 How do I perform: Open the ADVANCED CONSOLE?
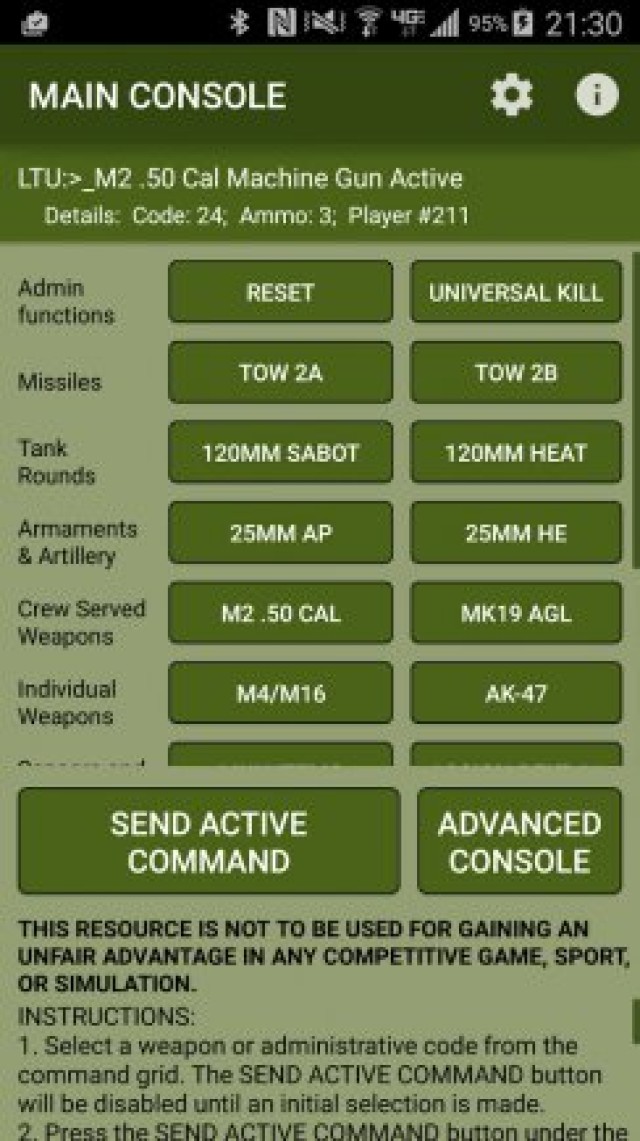(x=519, y=841)
